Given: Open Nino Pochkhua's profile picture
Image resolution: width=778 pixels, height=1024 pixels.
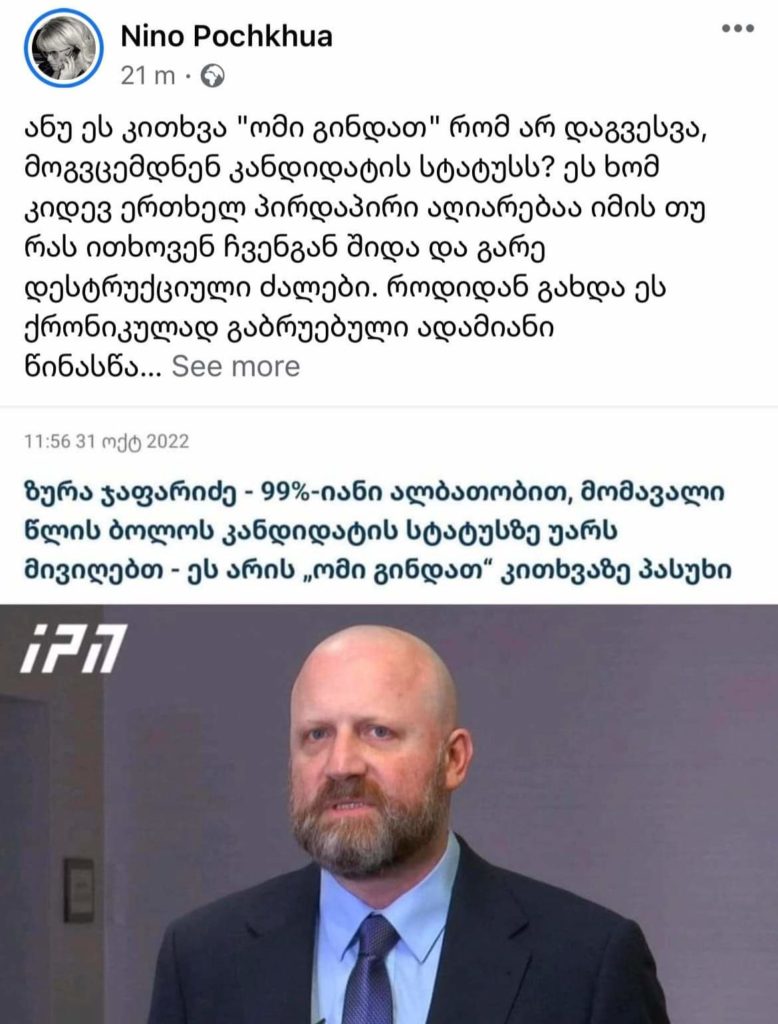Looking at the screenshot, I should [x=65, y=48].
